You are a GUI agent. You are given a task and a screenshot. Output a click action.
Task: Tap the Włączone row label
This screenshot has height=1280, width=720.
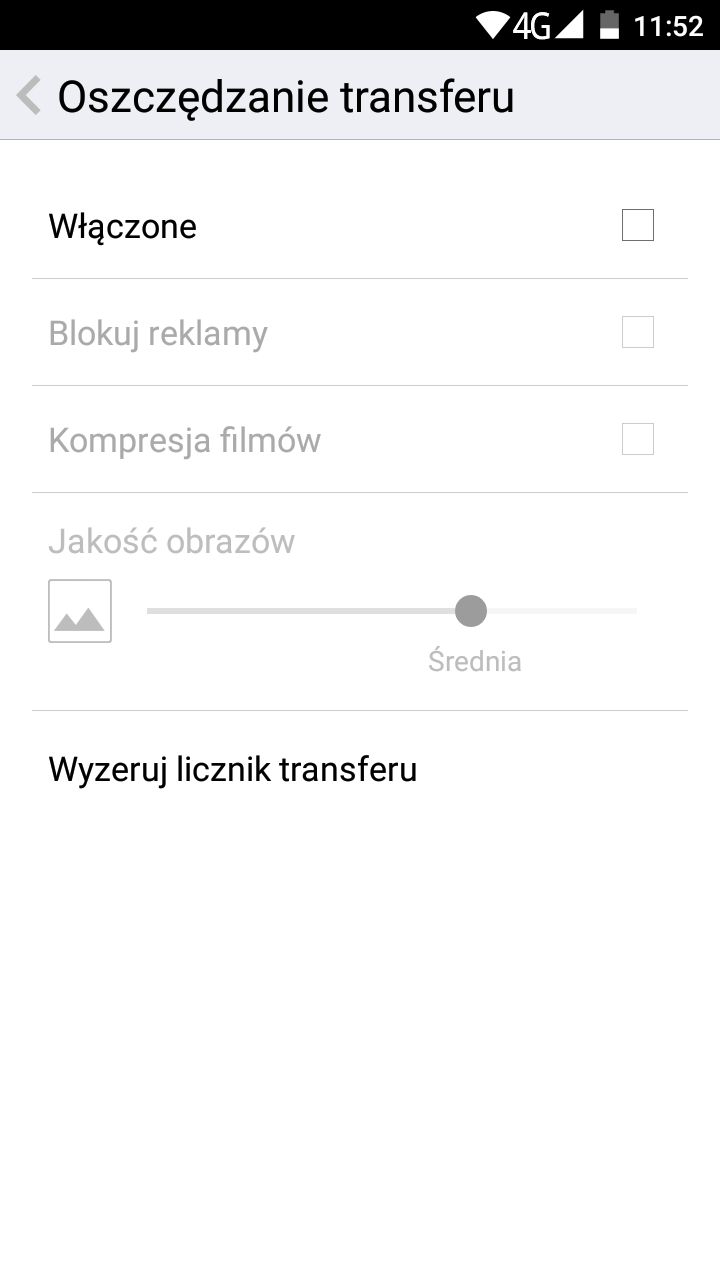pyautogui.click(x=123, y=226)
